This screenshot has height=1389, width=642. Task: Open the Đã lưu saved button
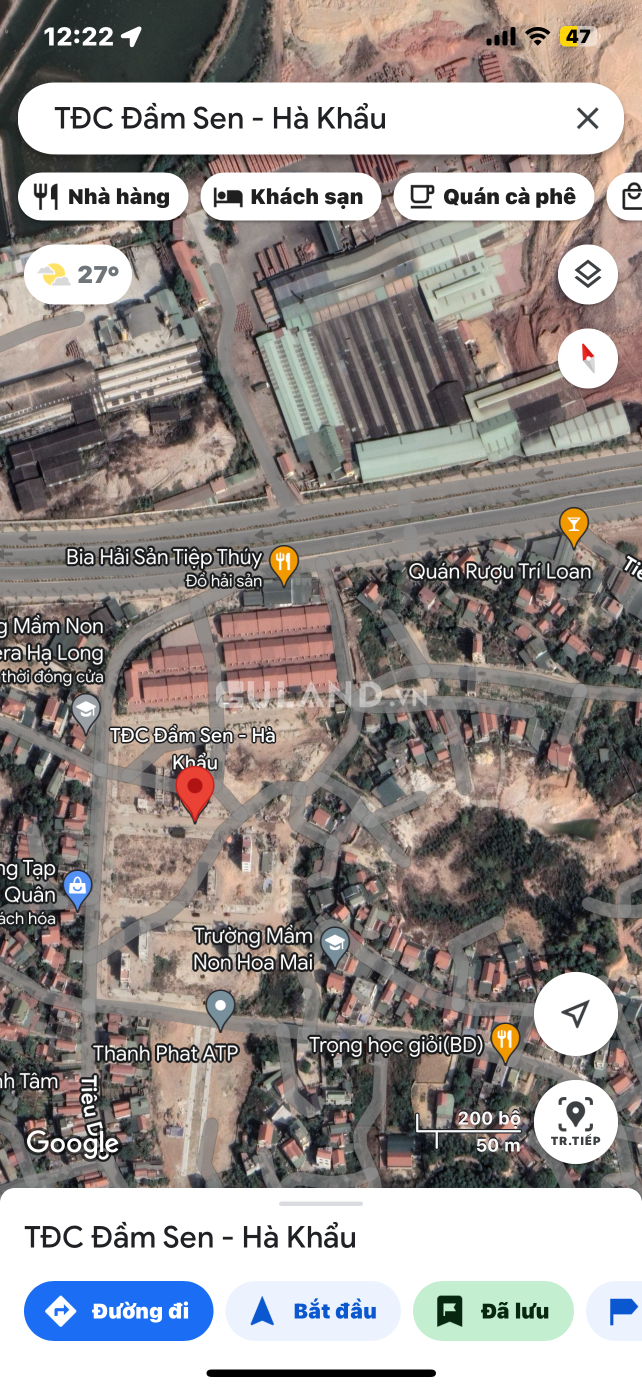(x=493, y=1311)
